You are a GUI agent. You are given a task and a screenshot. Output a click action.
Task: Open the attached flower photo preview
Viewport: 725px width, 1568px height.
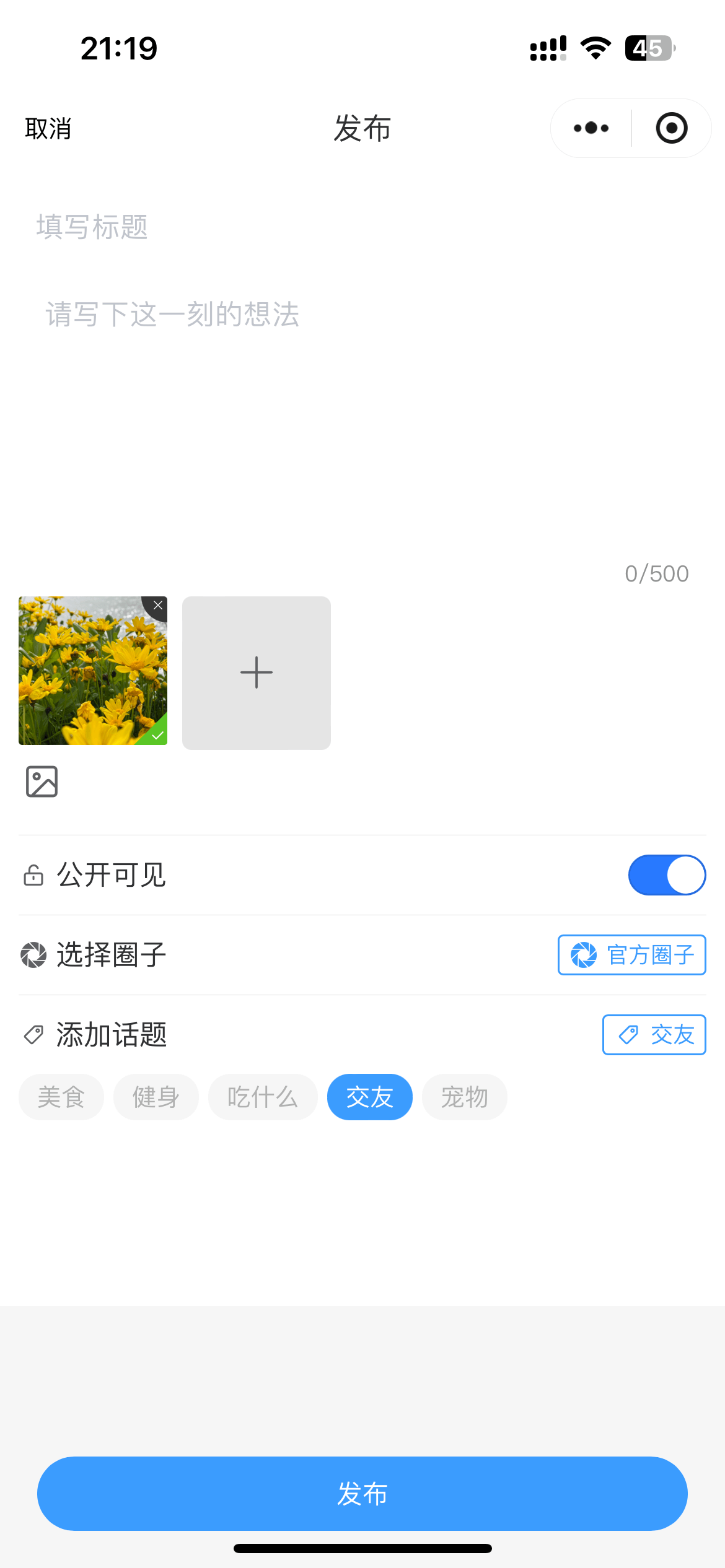click(87, 675)
